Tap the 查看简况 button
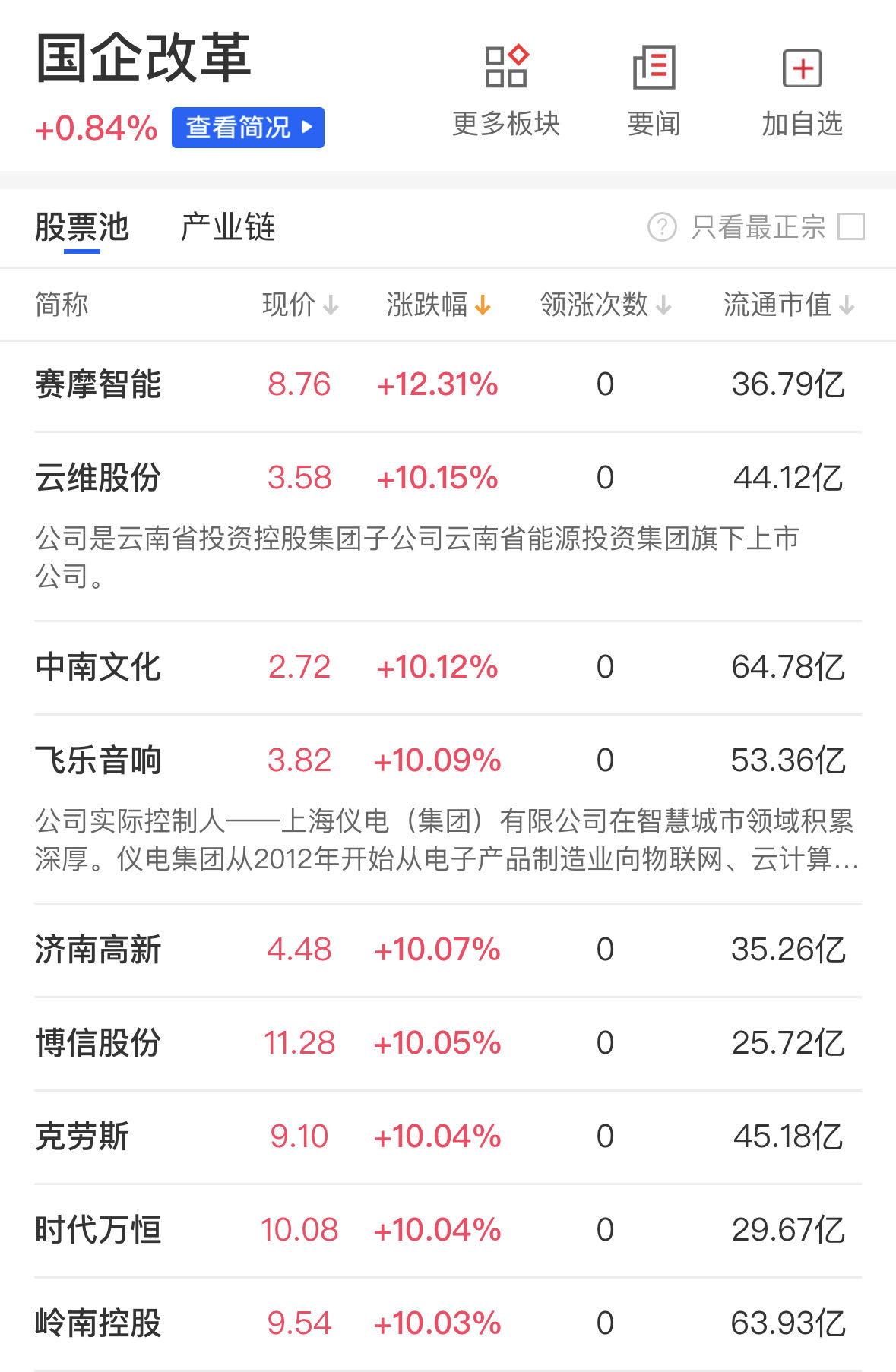 tap(248, 128)
